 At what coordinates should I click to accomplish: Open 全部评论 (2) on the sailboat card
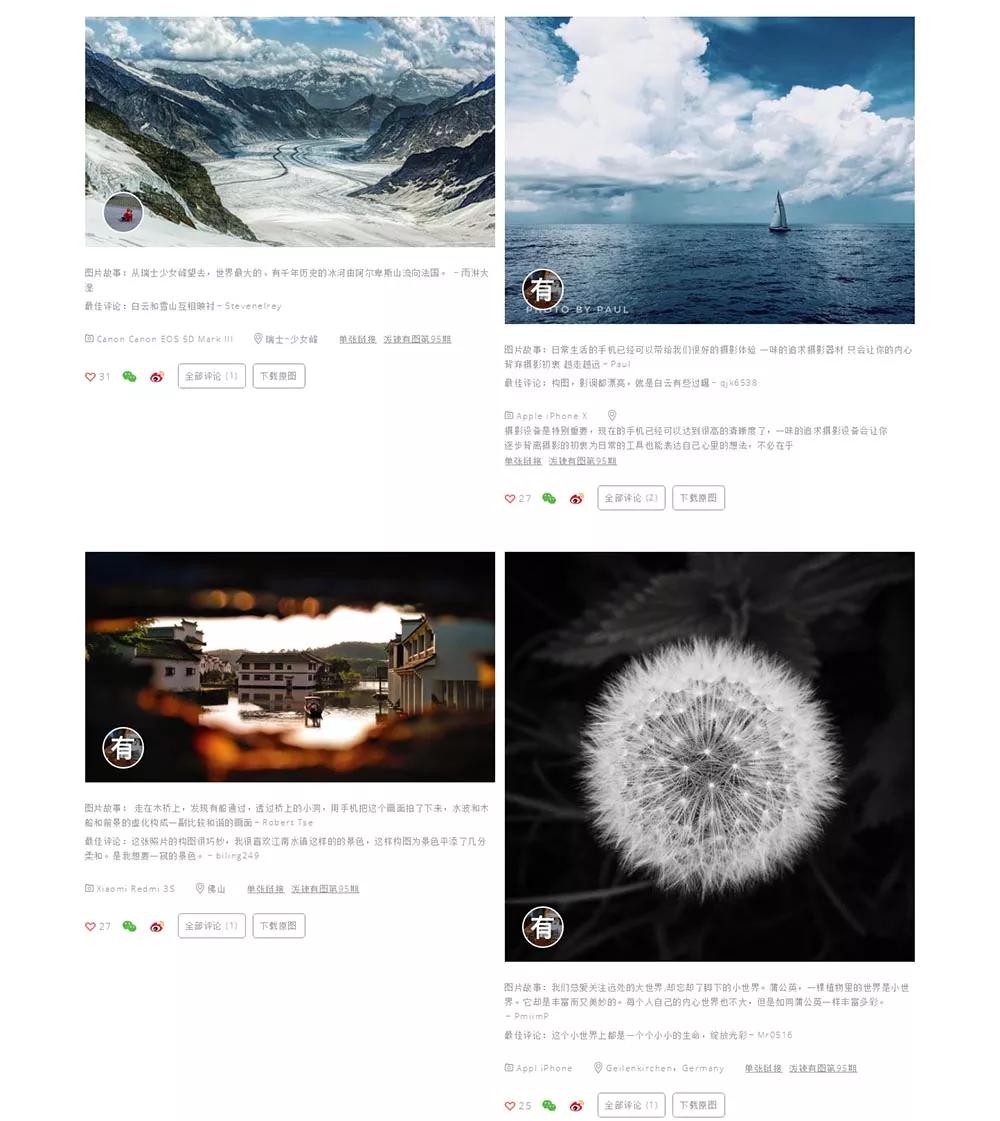631,498
